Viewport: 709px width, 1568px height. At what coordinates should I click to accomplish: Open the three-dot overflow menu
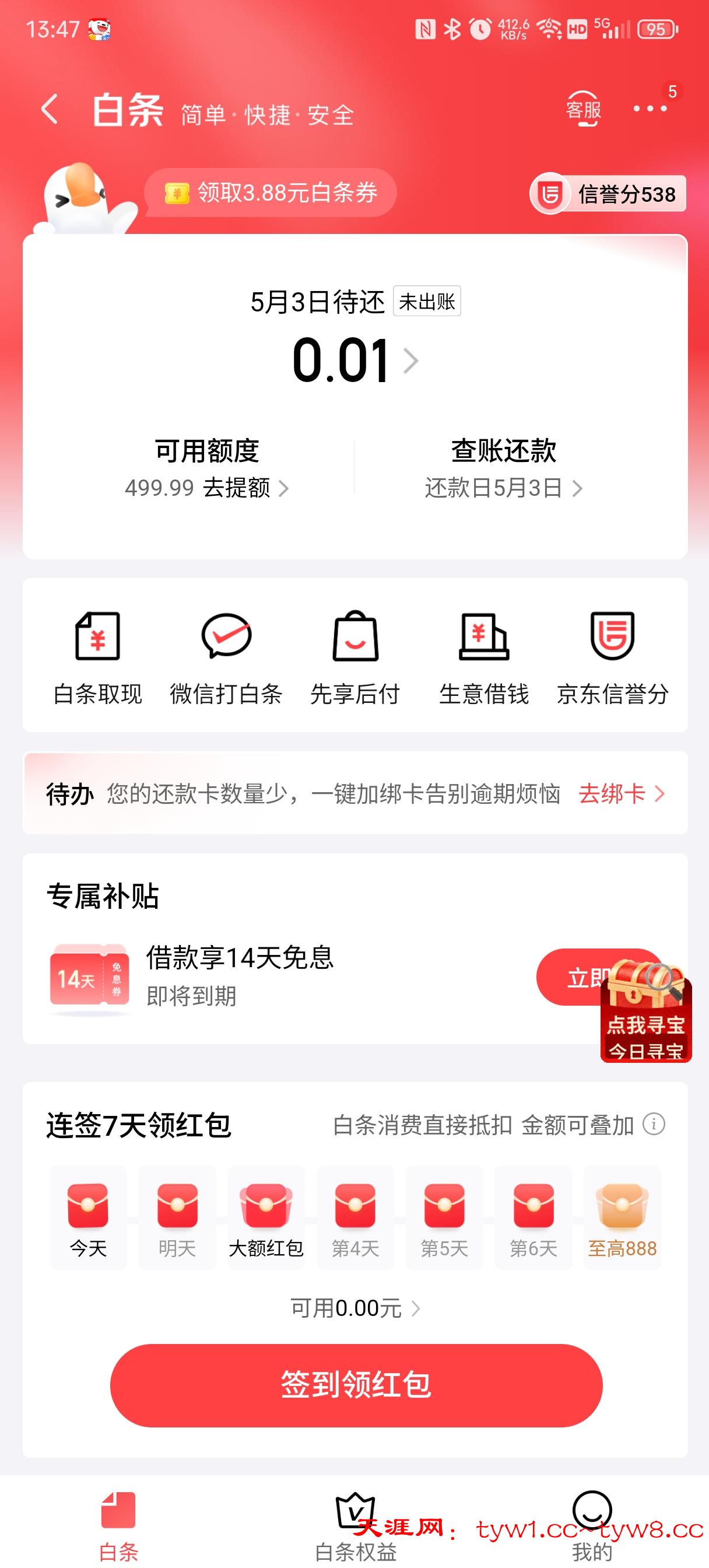(x=650, y=109)
